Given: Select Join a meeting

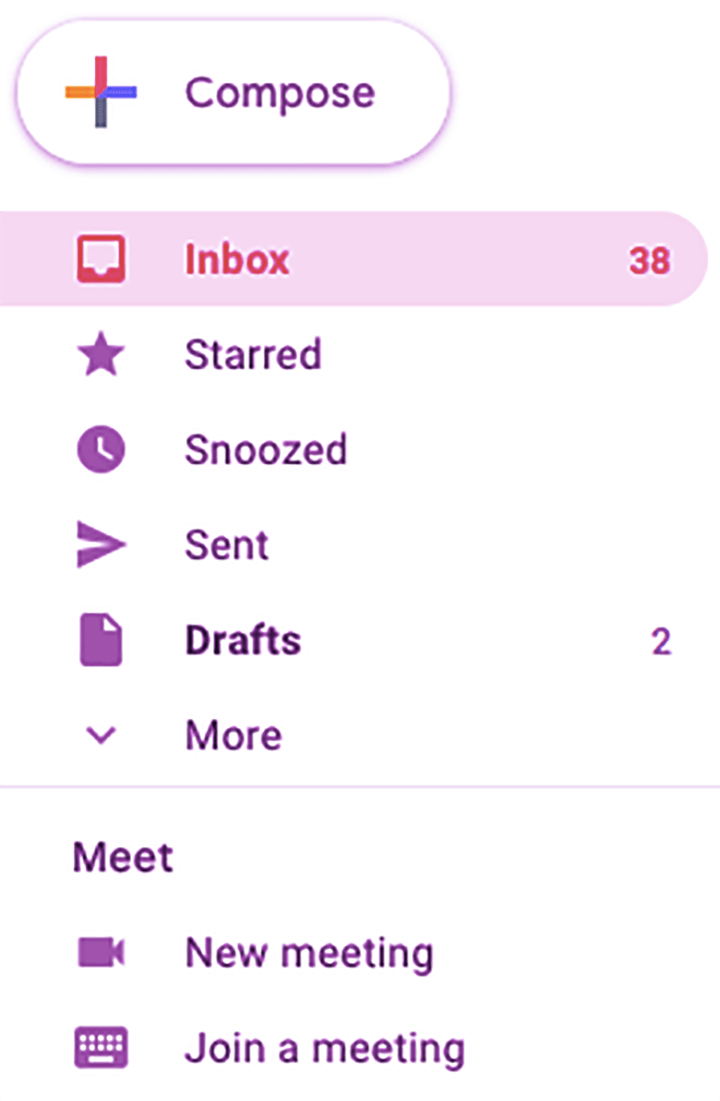Looking at the screenshot, I should point(324,1049).
